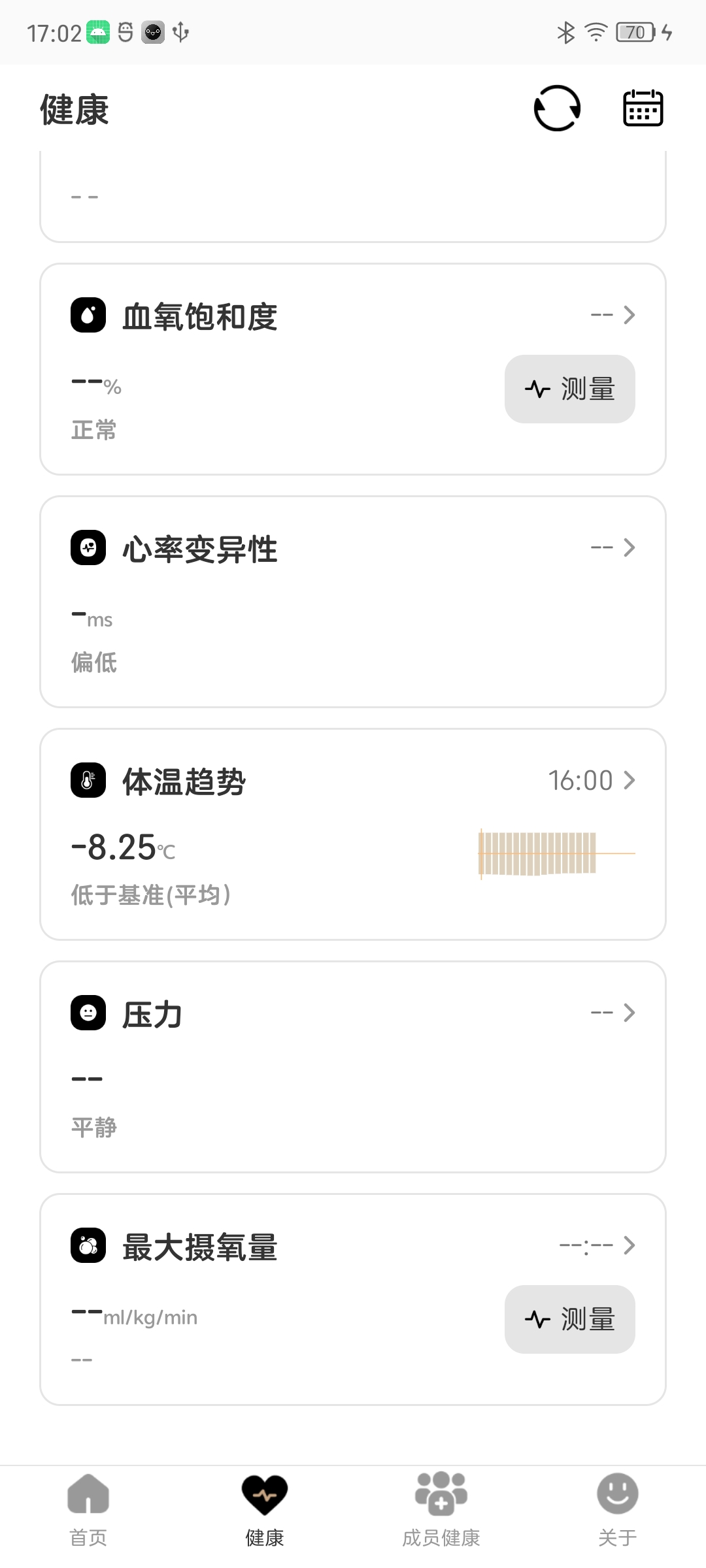Start a 血氧饱和度 measurement
This screenshot has width=706, height=1568.
point(569,389)
